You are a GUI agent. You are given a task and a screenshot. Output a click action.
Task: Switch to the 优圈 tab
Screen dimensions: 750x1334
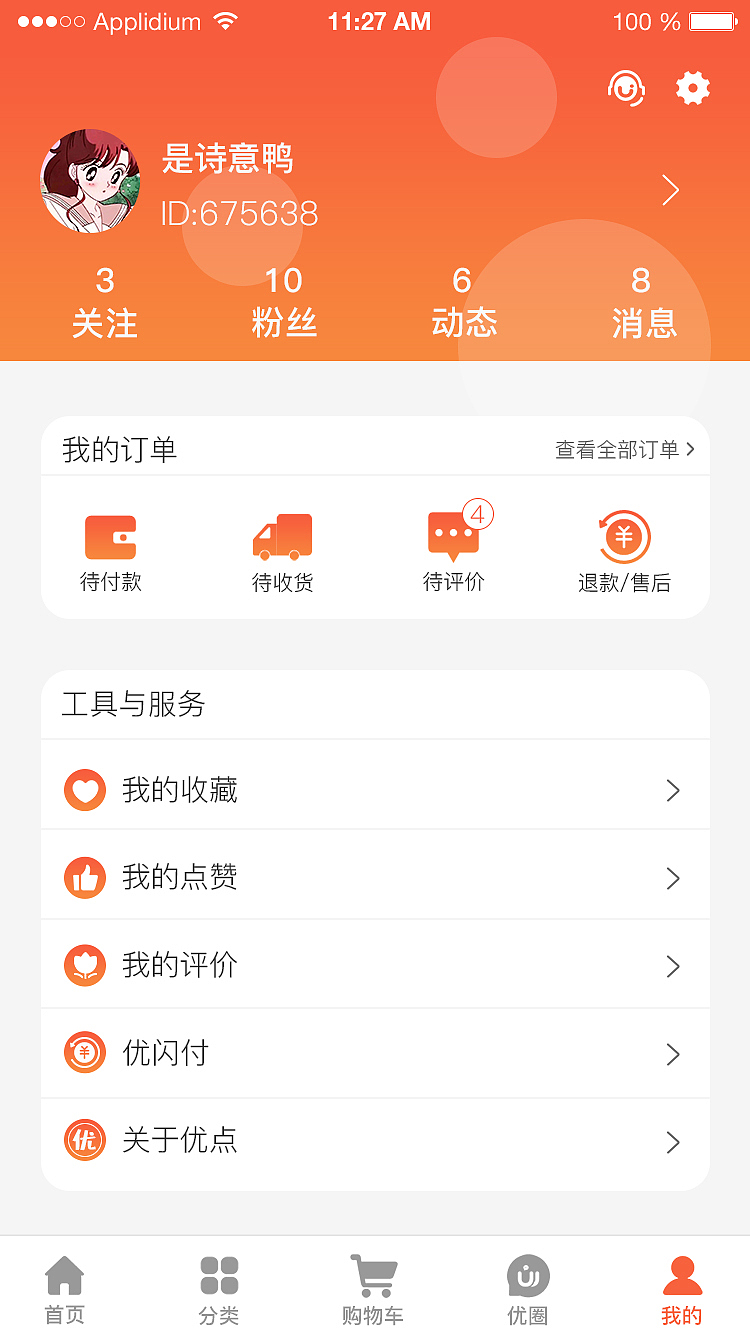pos(528,1288)
